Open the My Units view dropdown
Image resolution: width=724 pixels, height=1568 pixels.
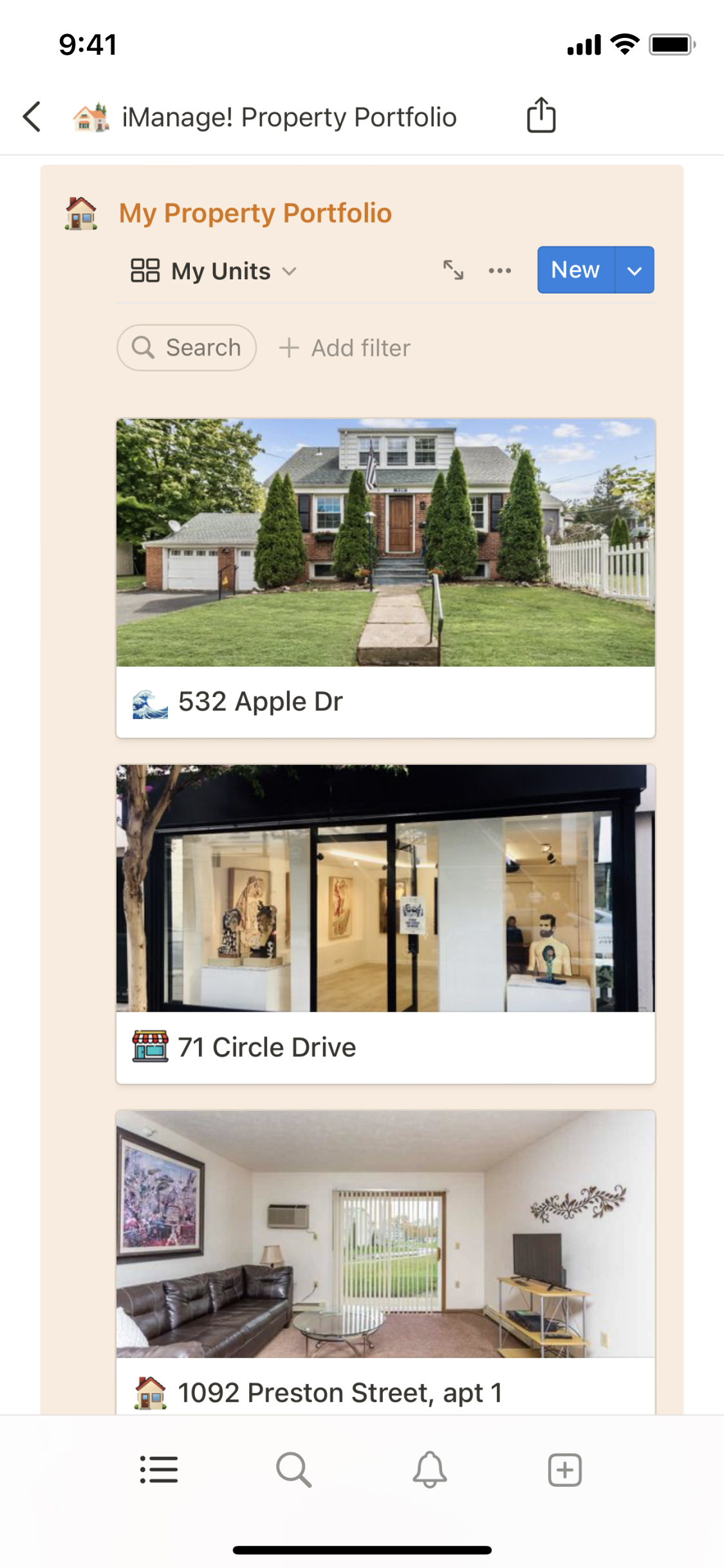pos(214,271)
